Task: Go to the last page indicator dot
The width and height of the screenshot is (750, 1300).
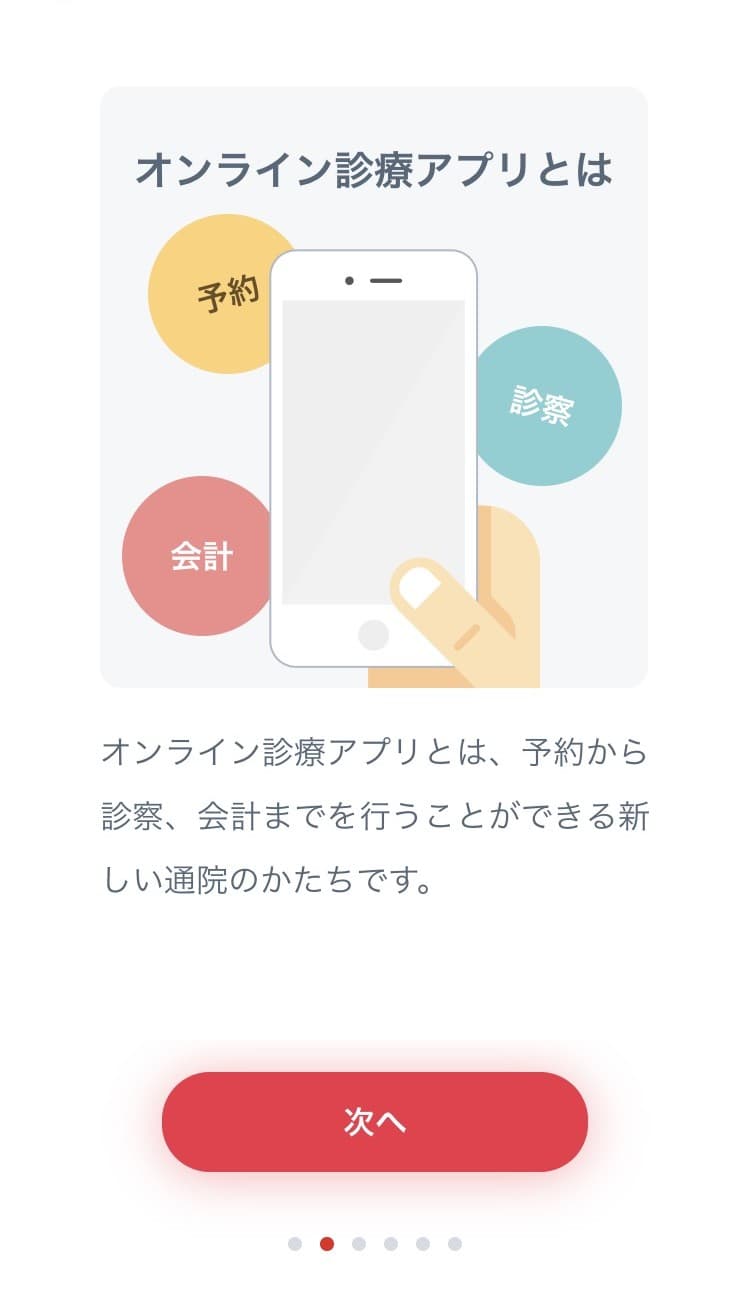Action: click(x=455, y=1244)
